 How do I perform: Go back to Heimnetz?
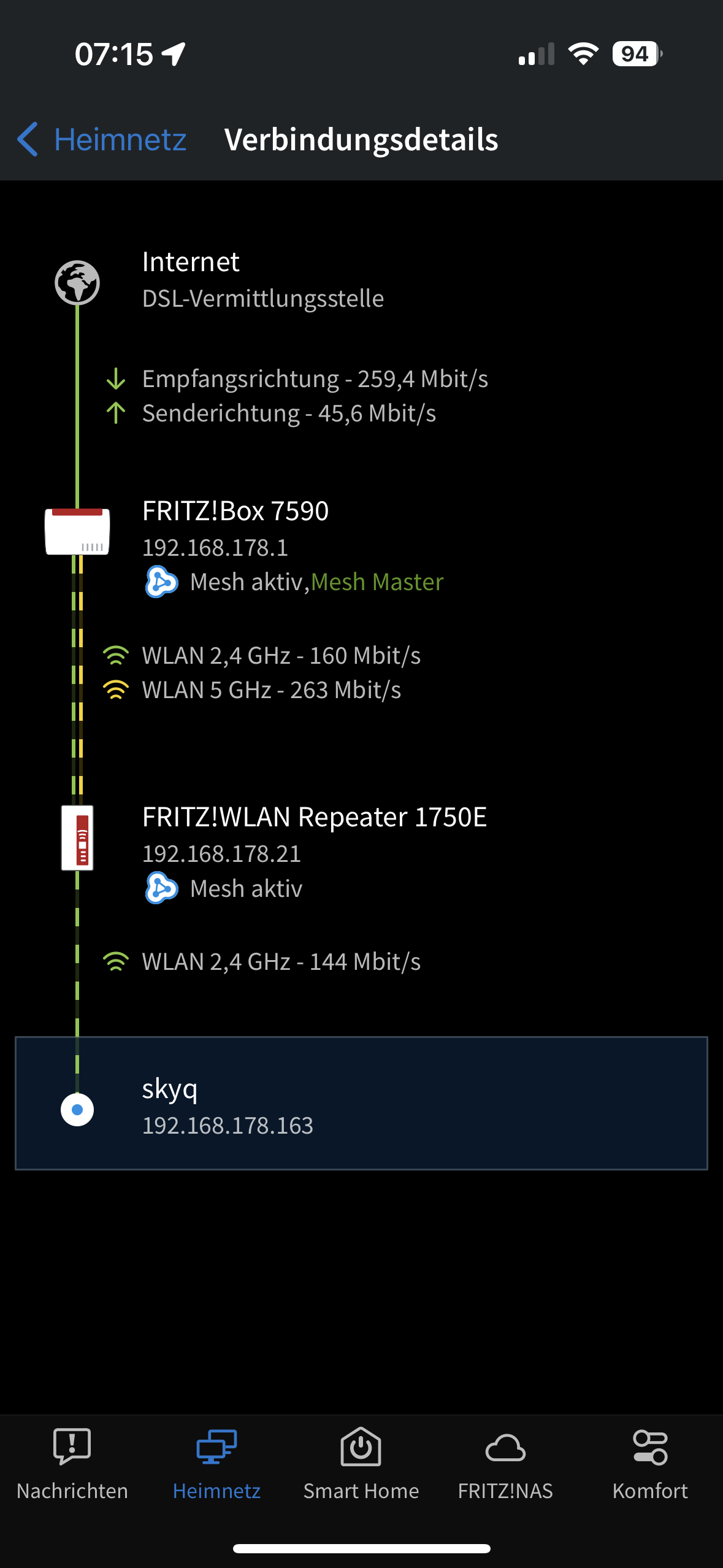tap(102, 140)
